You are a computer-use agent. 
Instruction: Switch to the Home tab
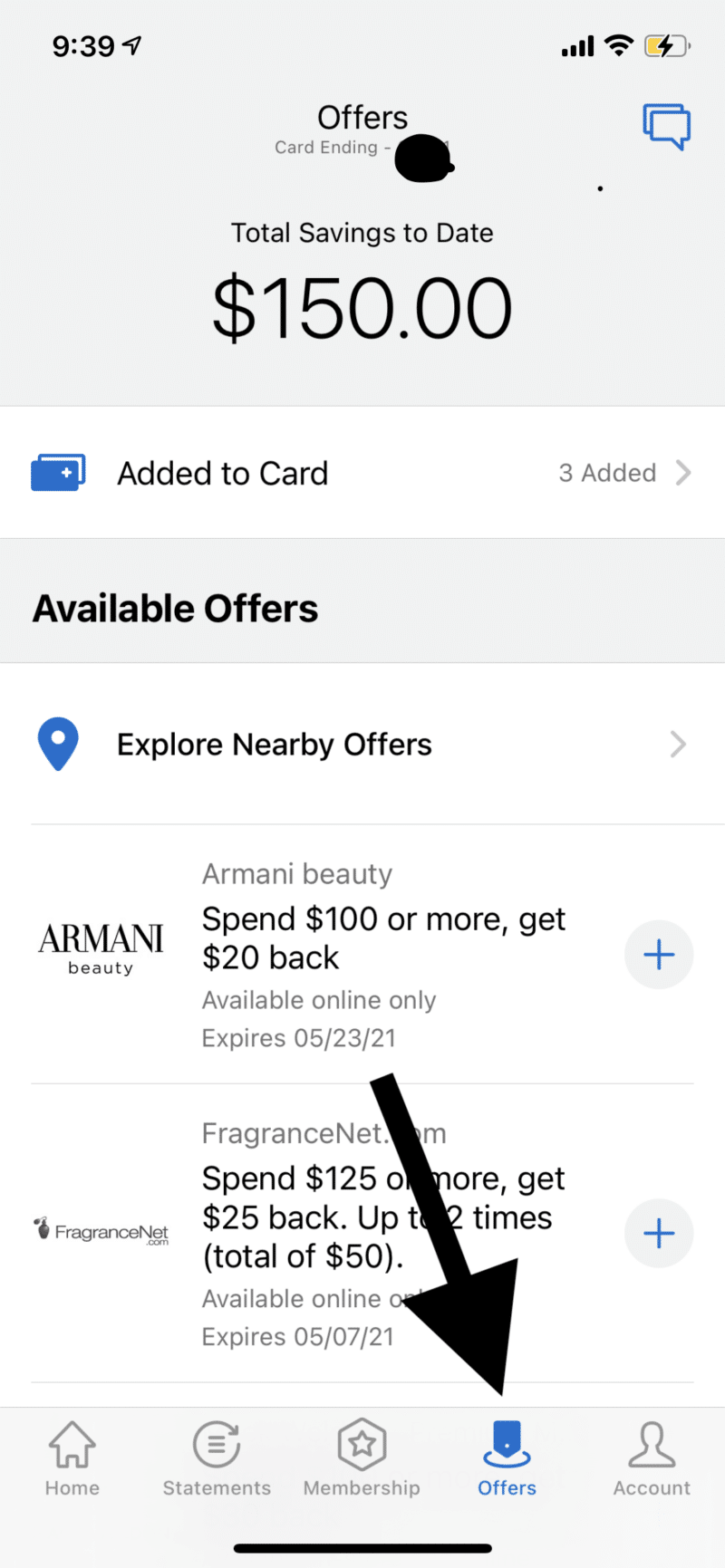click(72, 1457)
